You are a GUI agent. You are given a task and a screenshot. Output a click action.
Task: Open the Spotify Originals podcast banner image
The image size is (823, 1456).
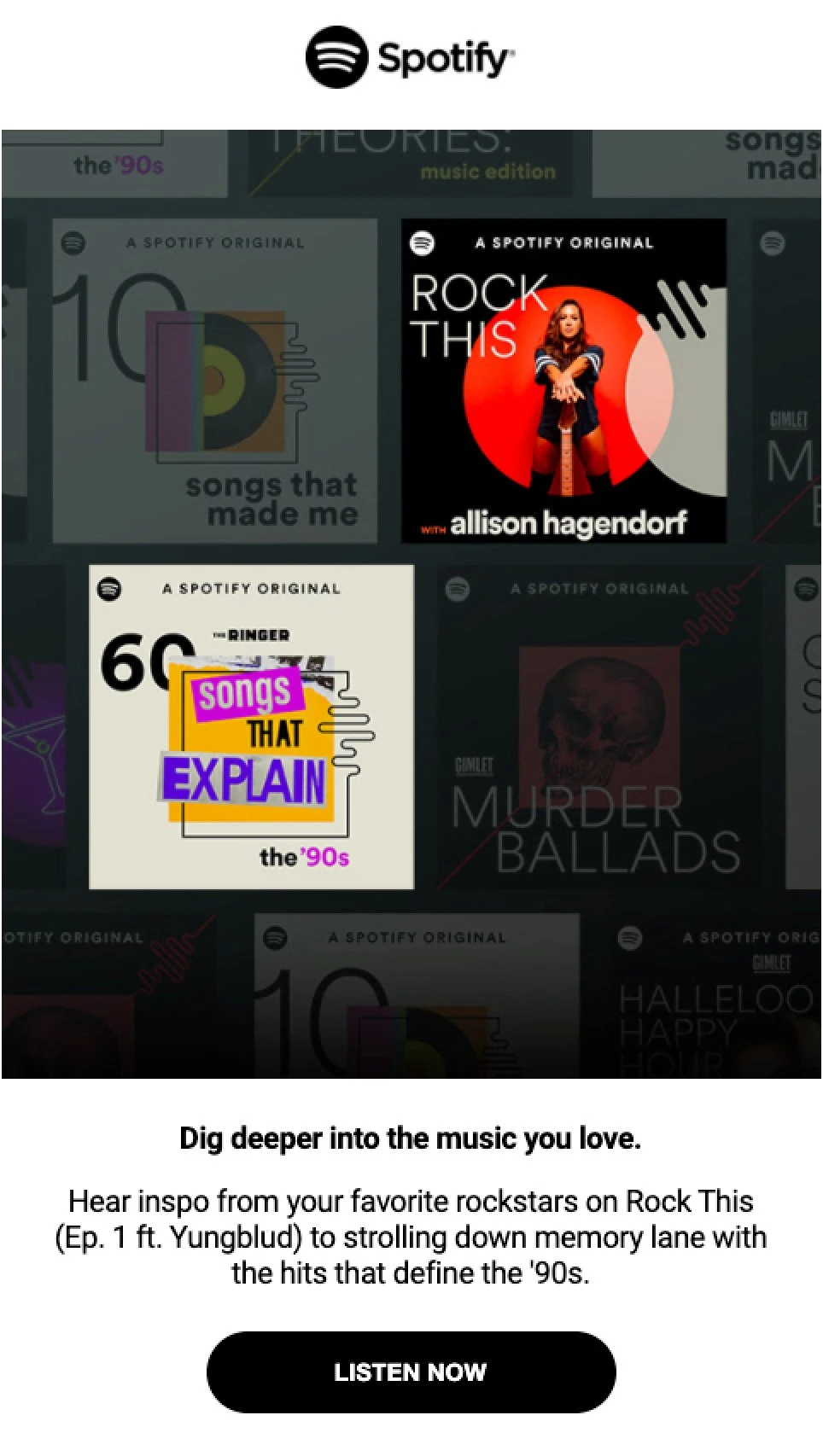[x=411, y=603]
